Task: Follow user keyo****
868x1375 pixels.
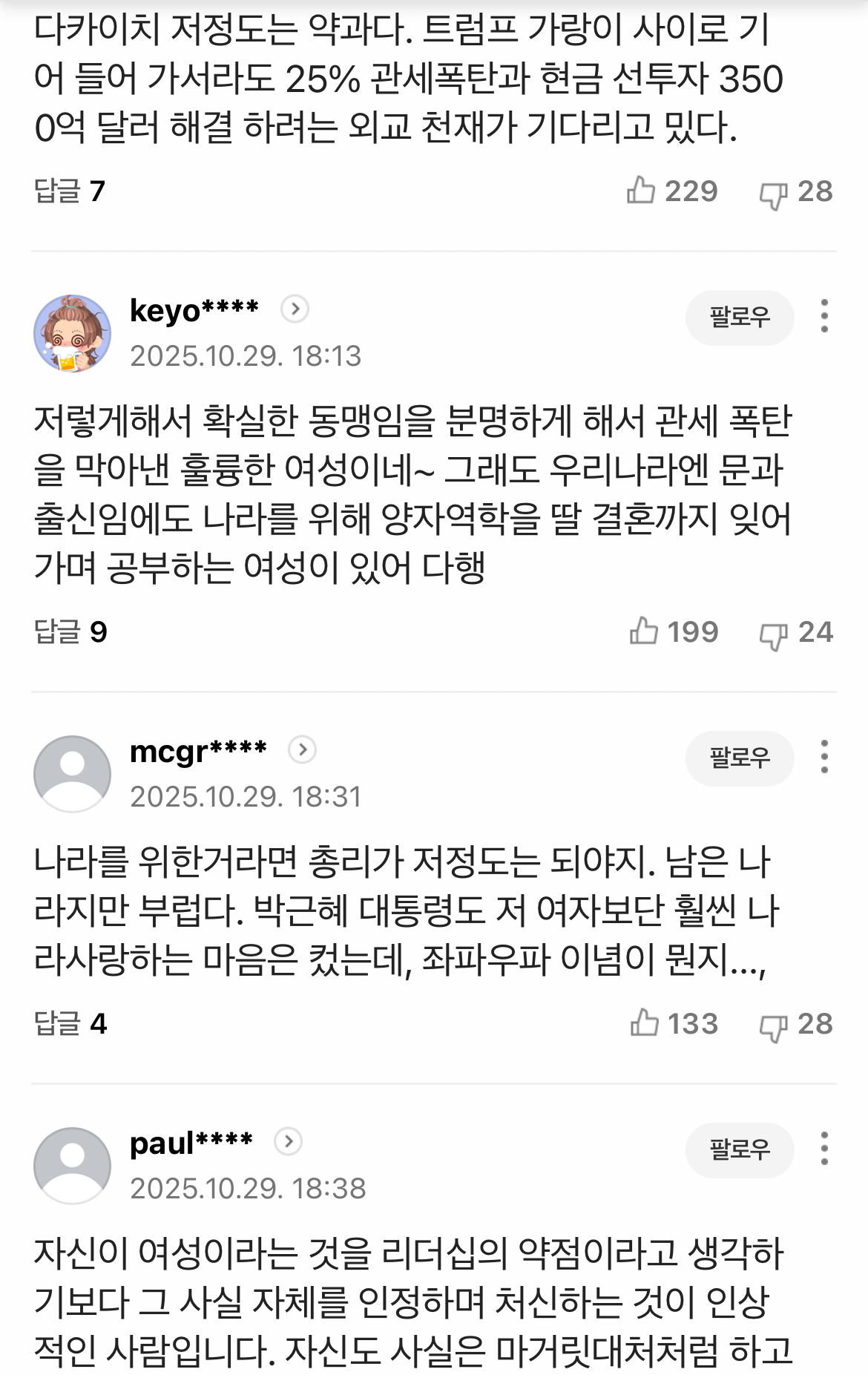Action: tap(739, 318)
